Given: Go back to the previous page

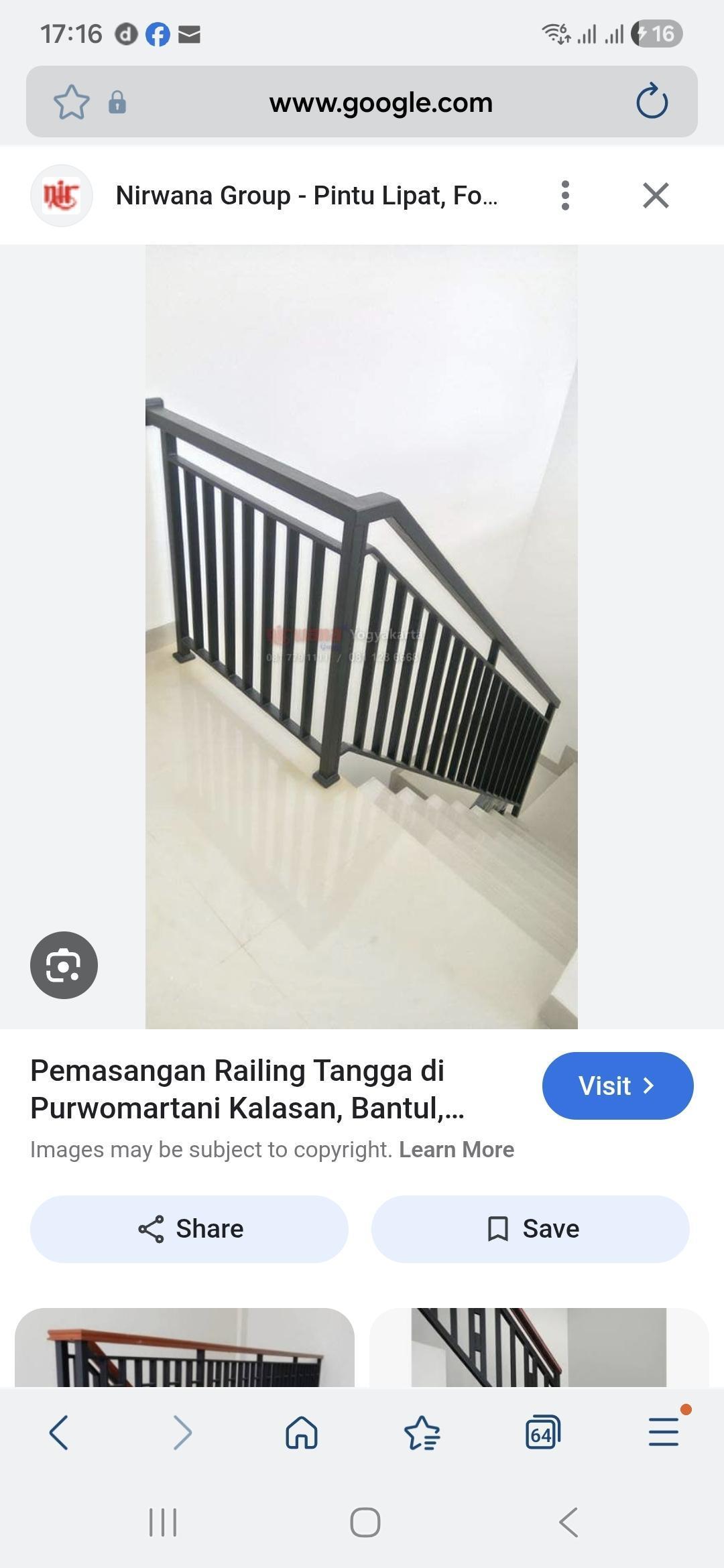Looking at the screenshot, I should [59, 1433].
